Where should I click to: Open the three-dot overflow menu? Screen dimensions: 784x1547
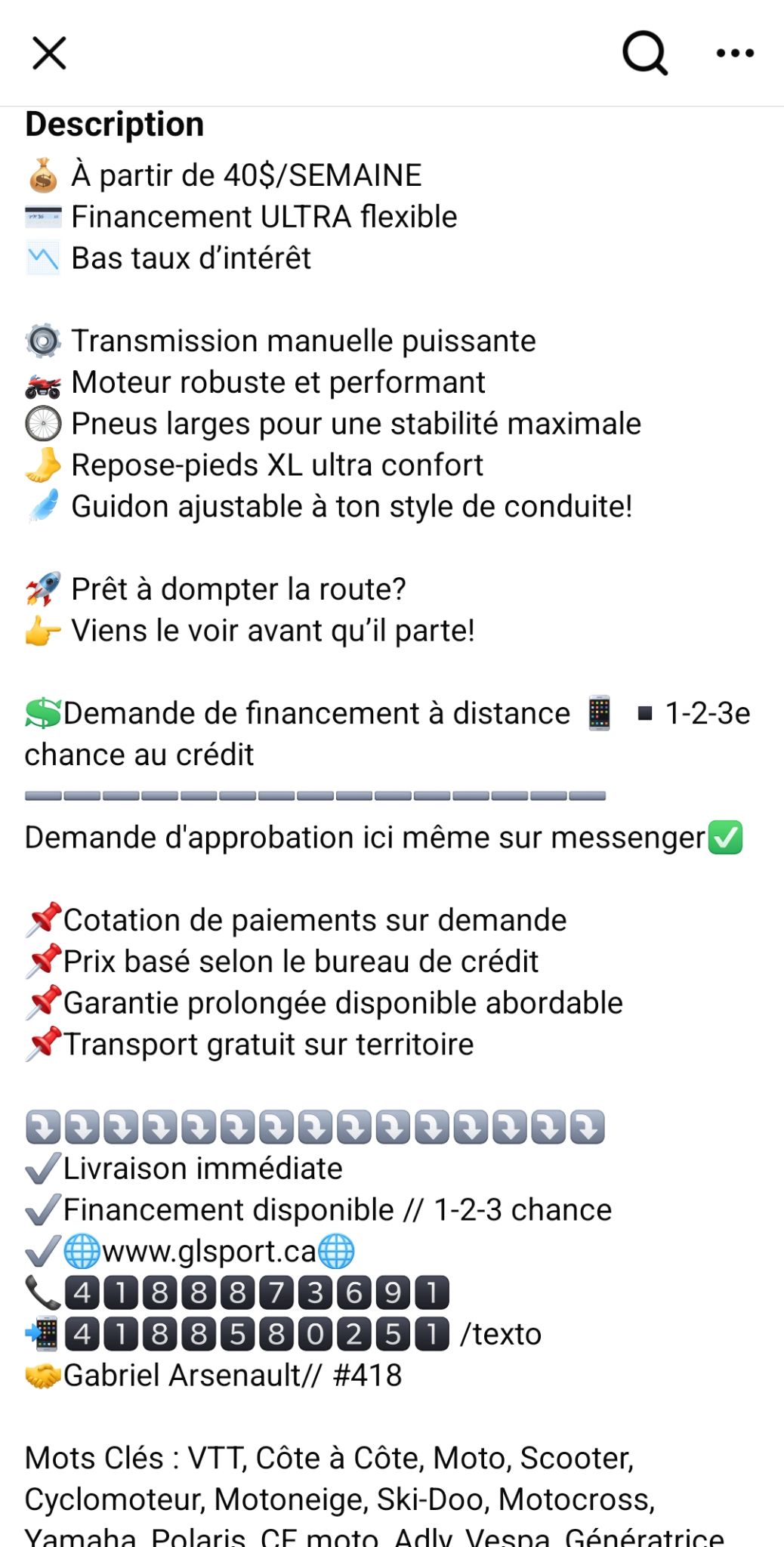click(735, 53)
